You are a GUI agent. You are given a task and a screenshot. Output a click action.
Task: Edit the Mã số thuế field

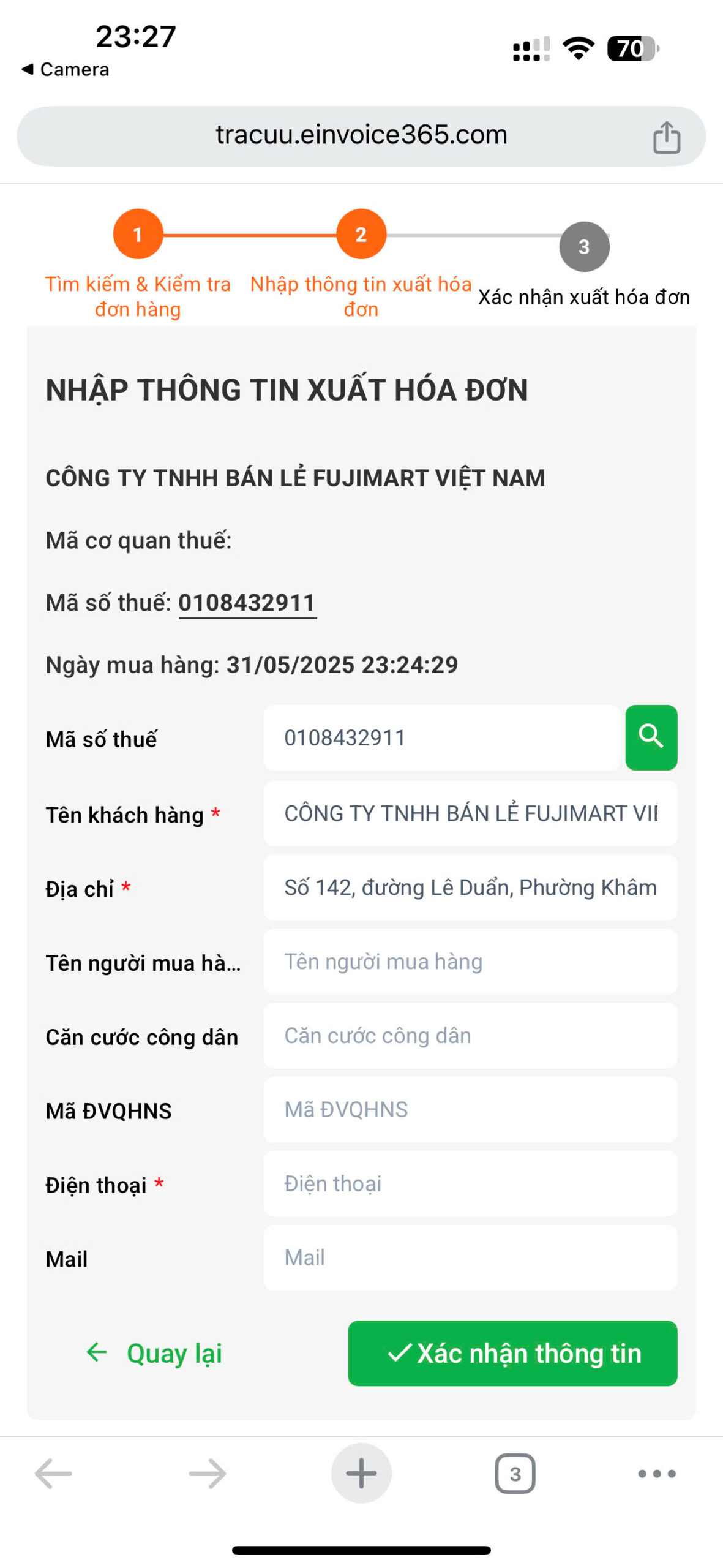441,737
